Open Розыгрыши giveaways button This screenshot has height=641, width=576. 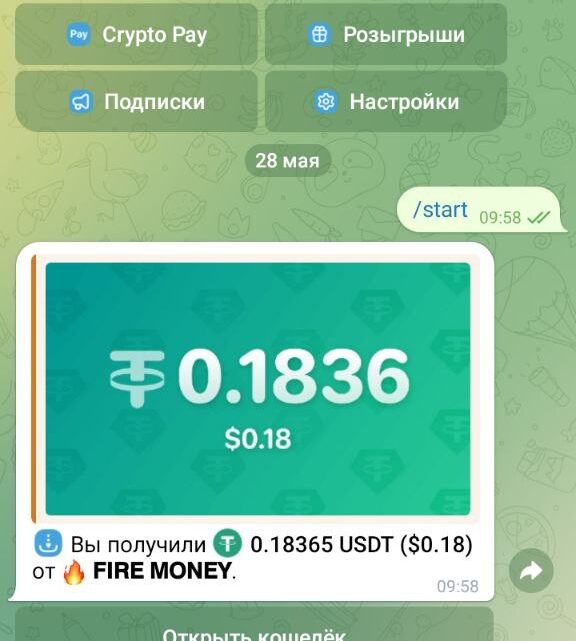pyautogui.click(x=386, y=34)
